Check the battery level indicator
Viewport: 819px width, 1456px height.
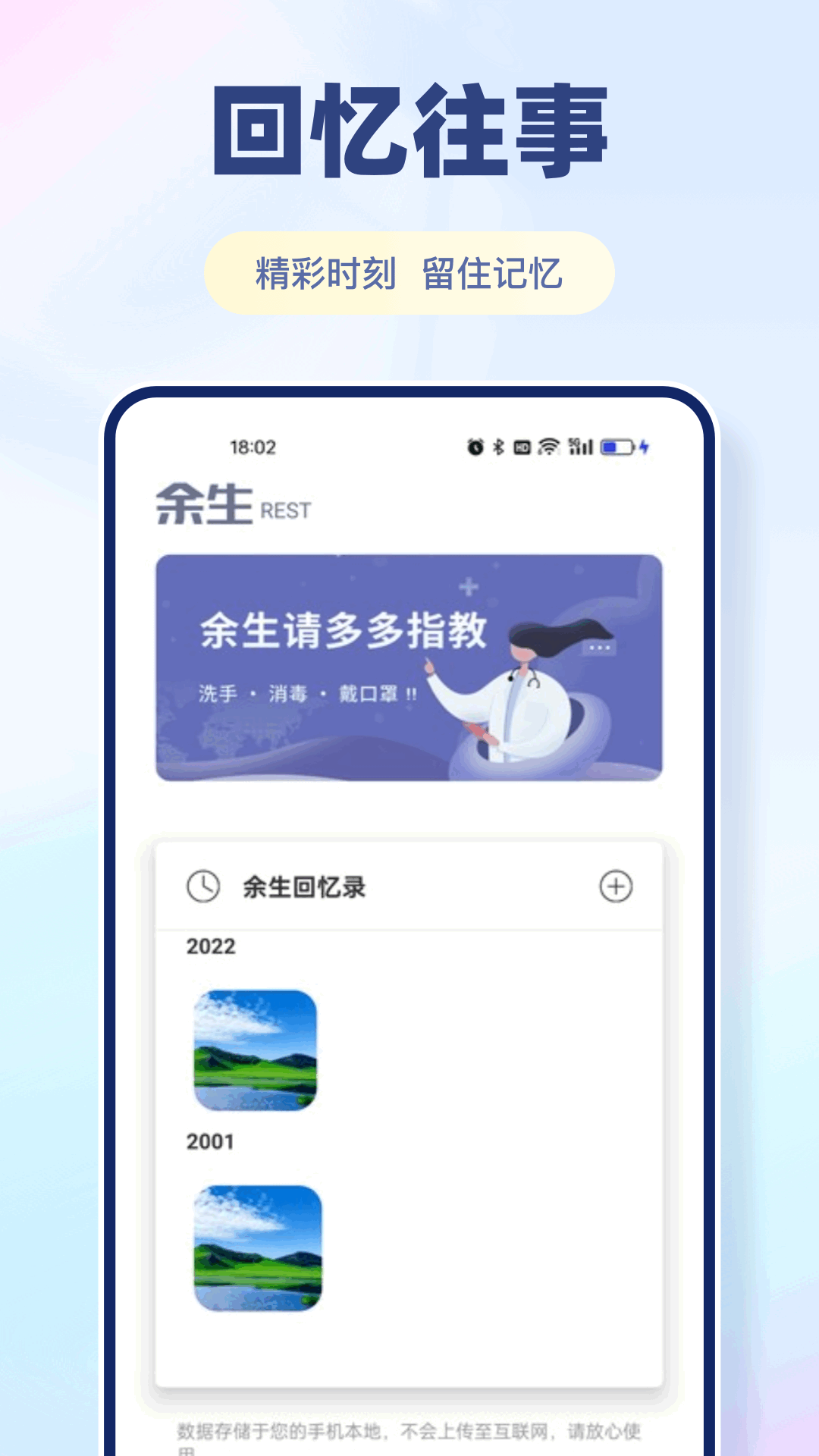point(616,447)
